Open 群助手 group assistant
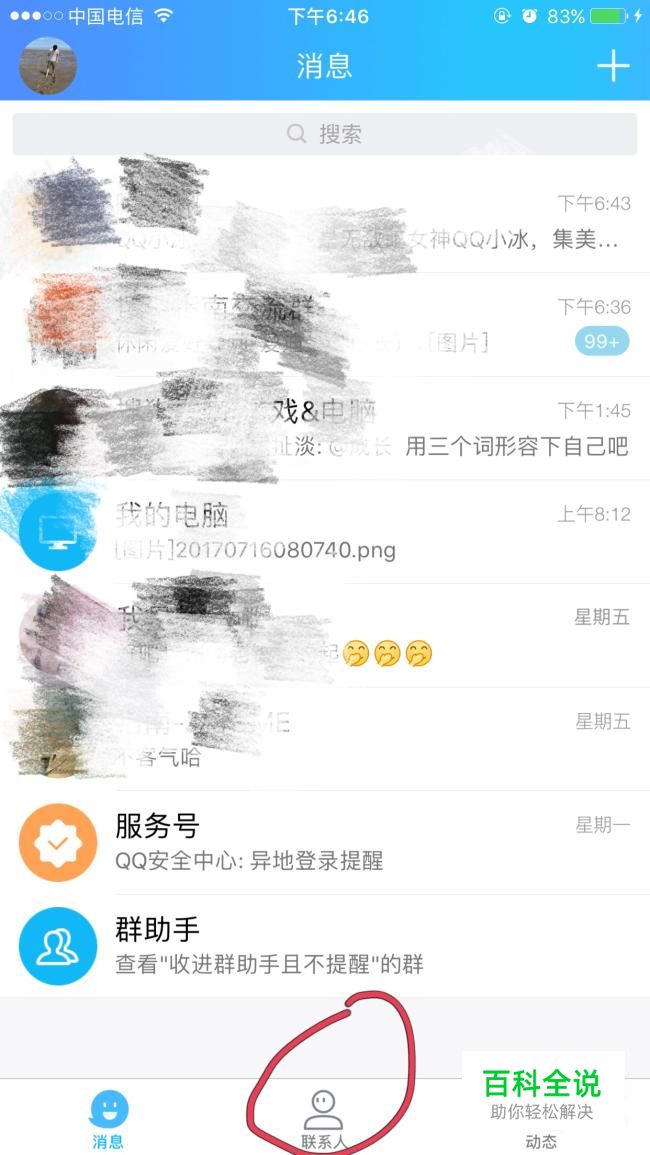 [x=325, y=946]
